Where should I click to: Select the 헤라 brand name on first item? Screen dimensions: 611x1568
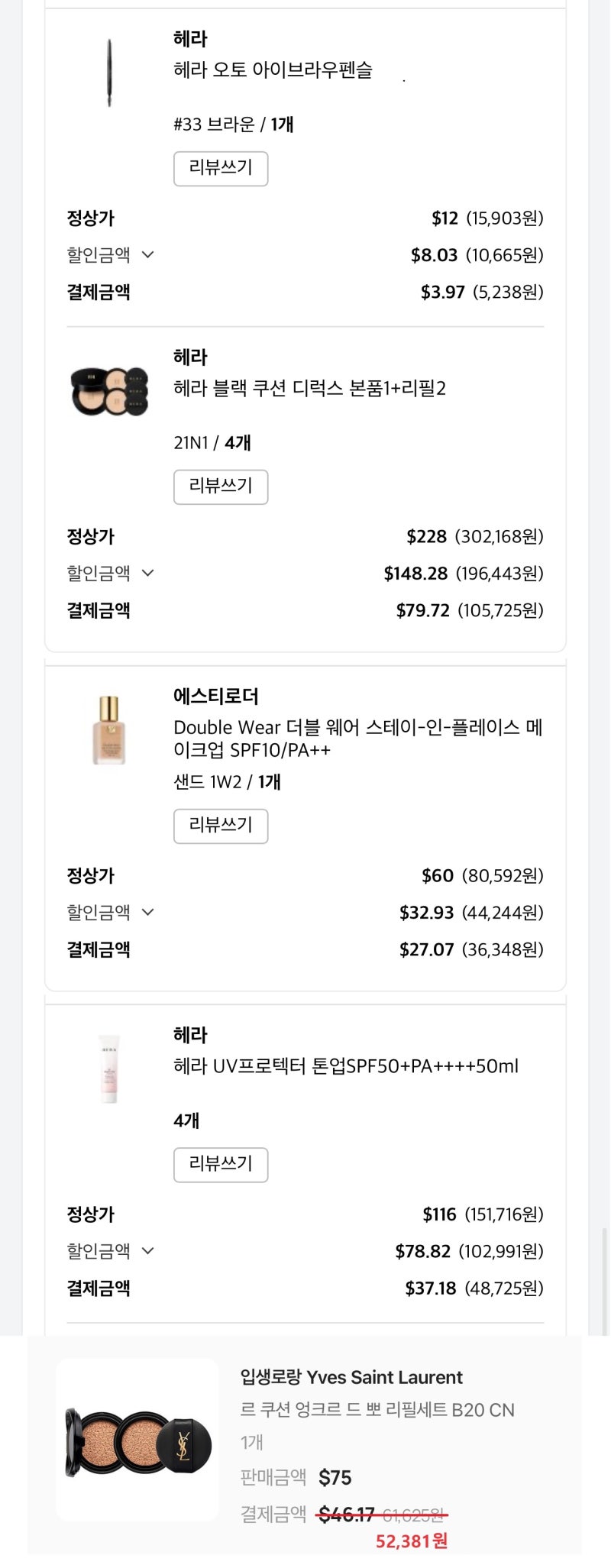coord(189,39)
